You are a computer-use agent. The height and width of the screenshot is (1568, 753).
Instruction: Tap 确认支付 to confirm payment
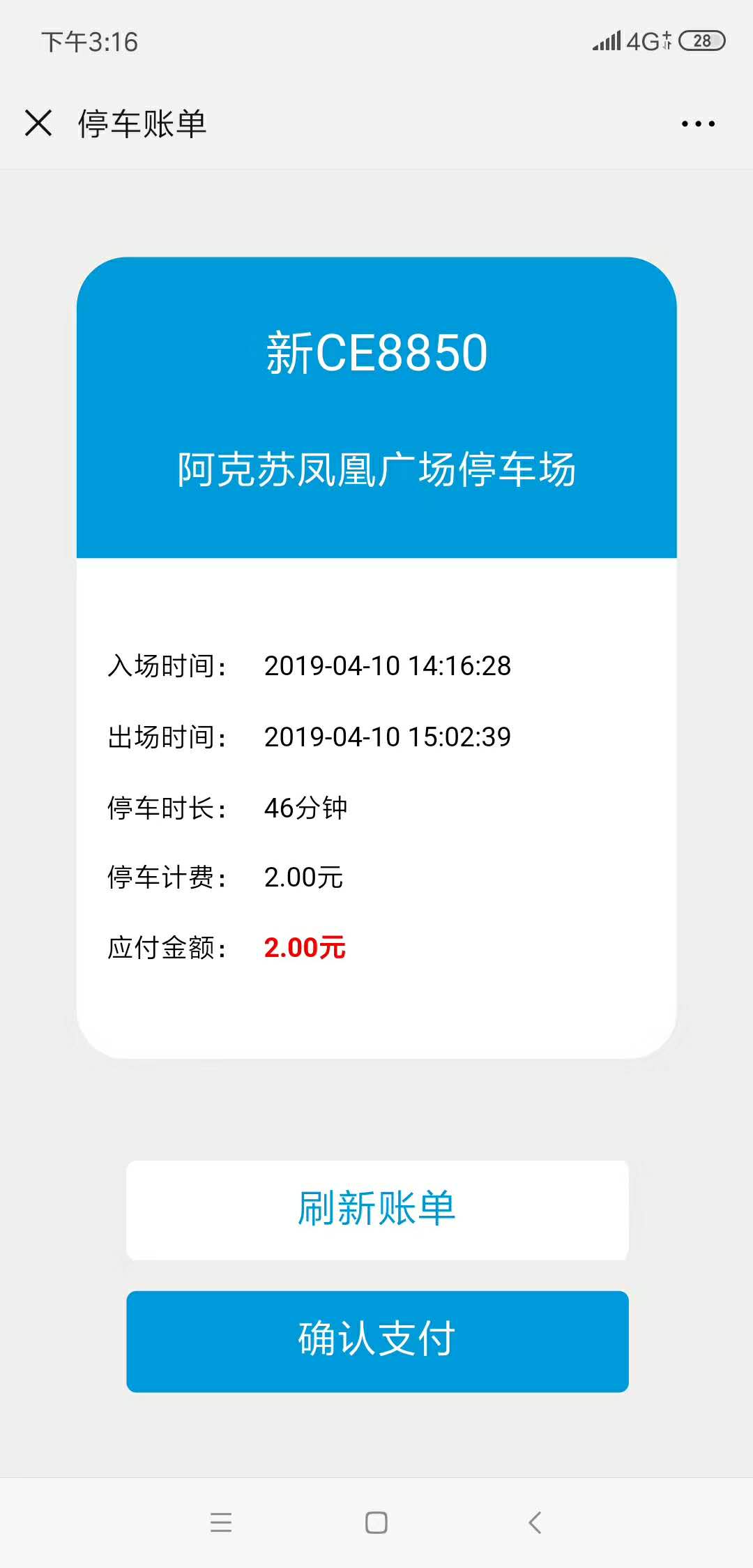(x=377, y=1341)
